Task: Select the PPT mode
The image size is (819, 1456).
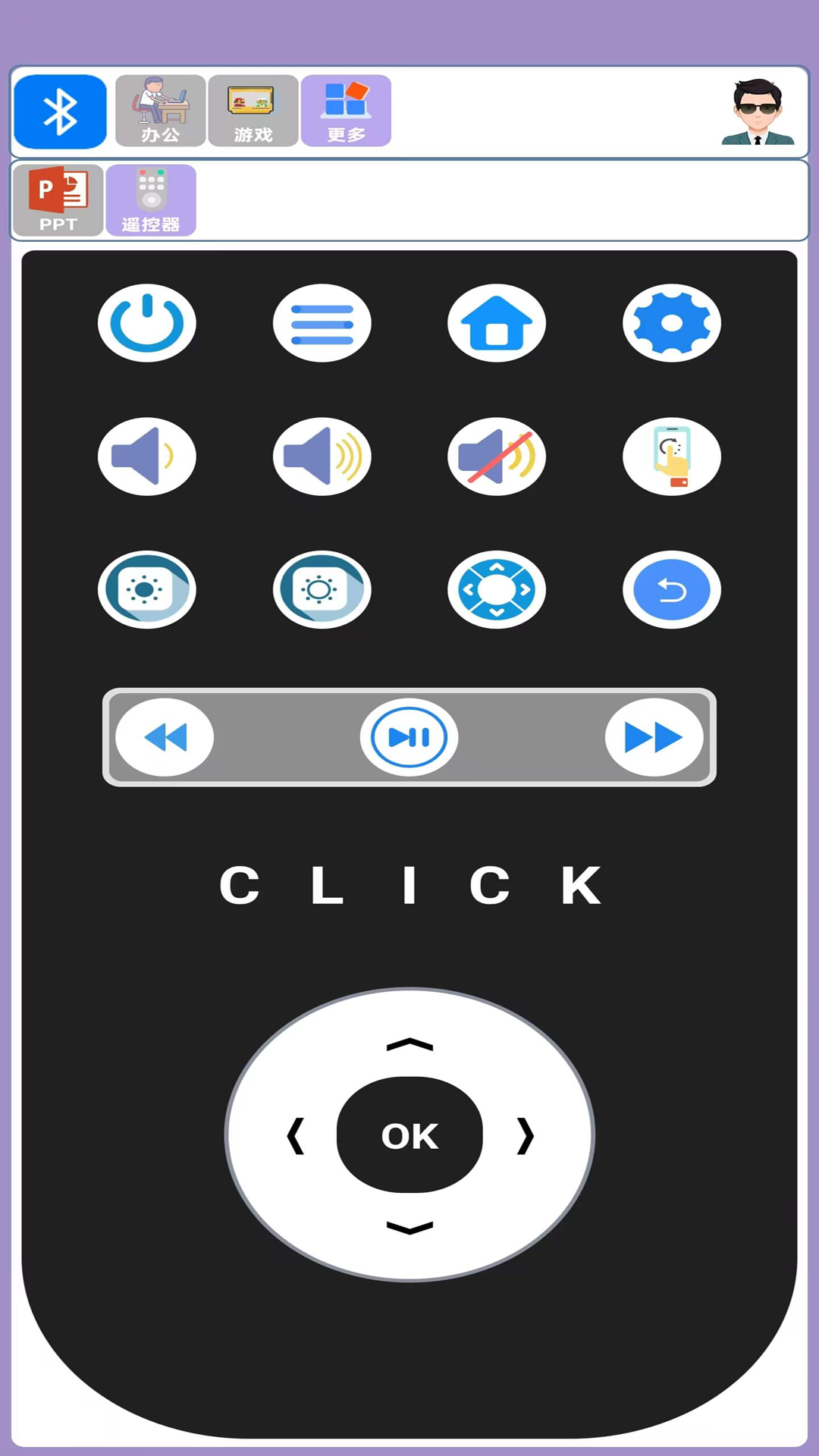Action: click(x=58, y=200)
